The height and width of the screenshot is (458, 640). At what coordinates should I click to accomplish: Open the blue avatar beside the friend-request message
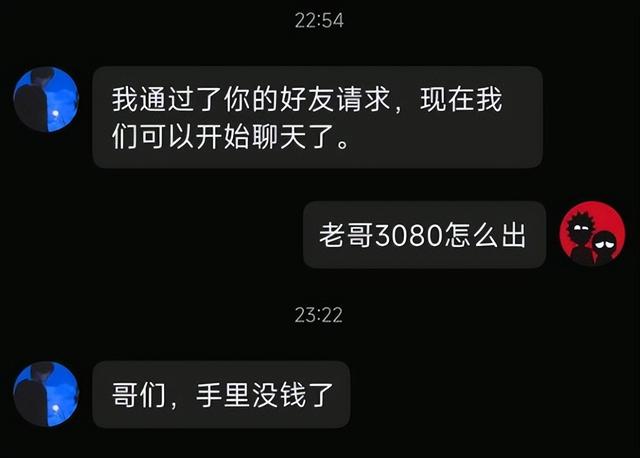(46, 100)
